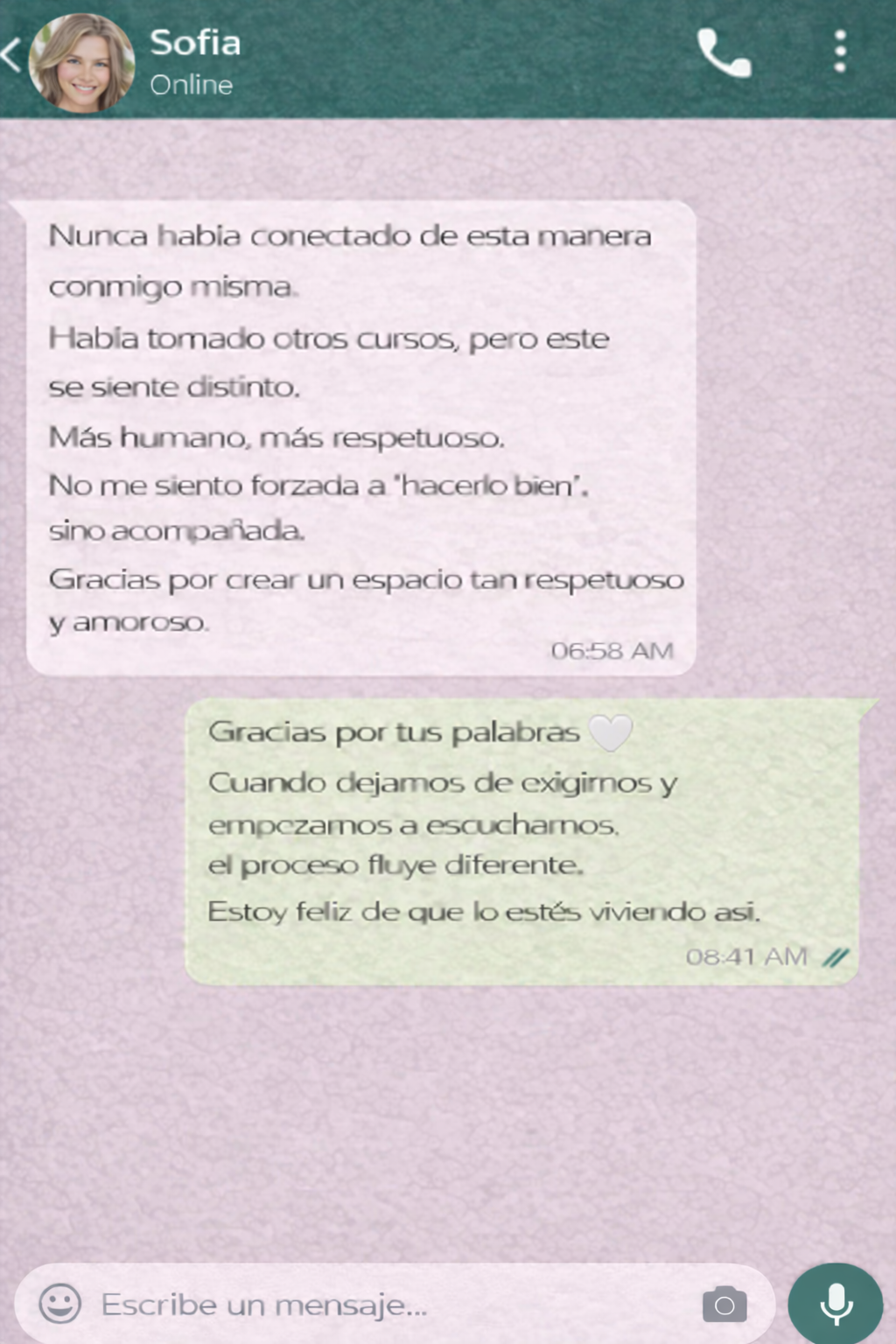Tap the microphone voice message button
Image resolution: width=896 pixels, height=1344 pixels.
(836, 1304)
